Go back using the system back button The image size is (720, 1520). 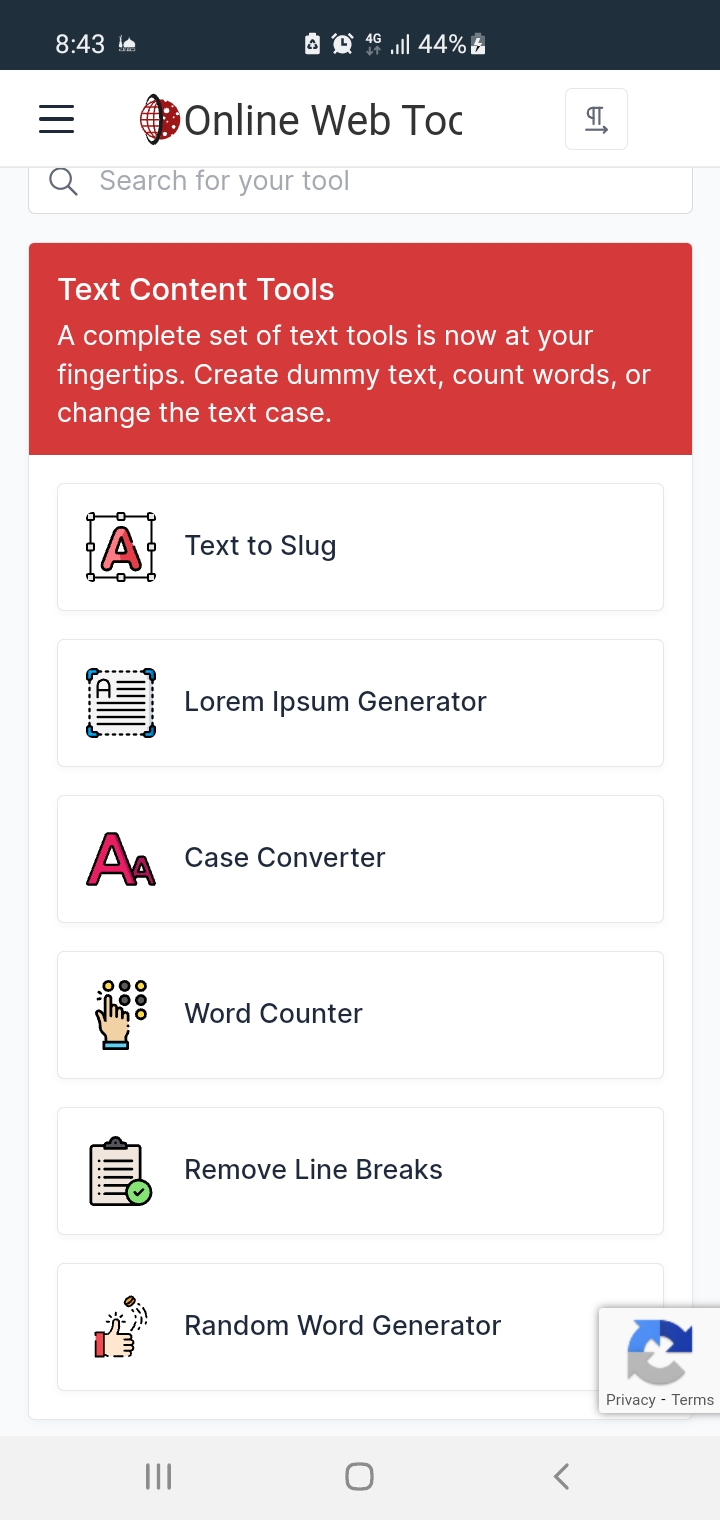(x=561, y=1476)
